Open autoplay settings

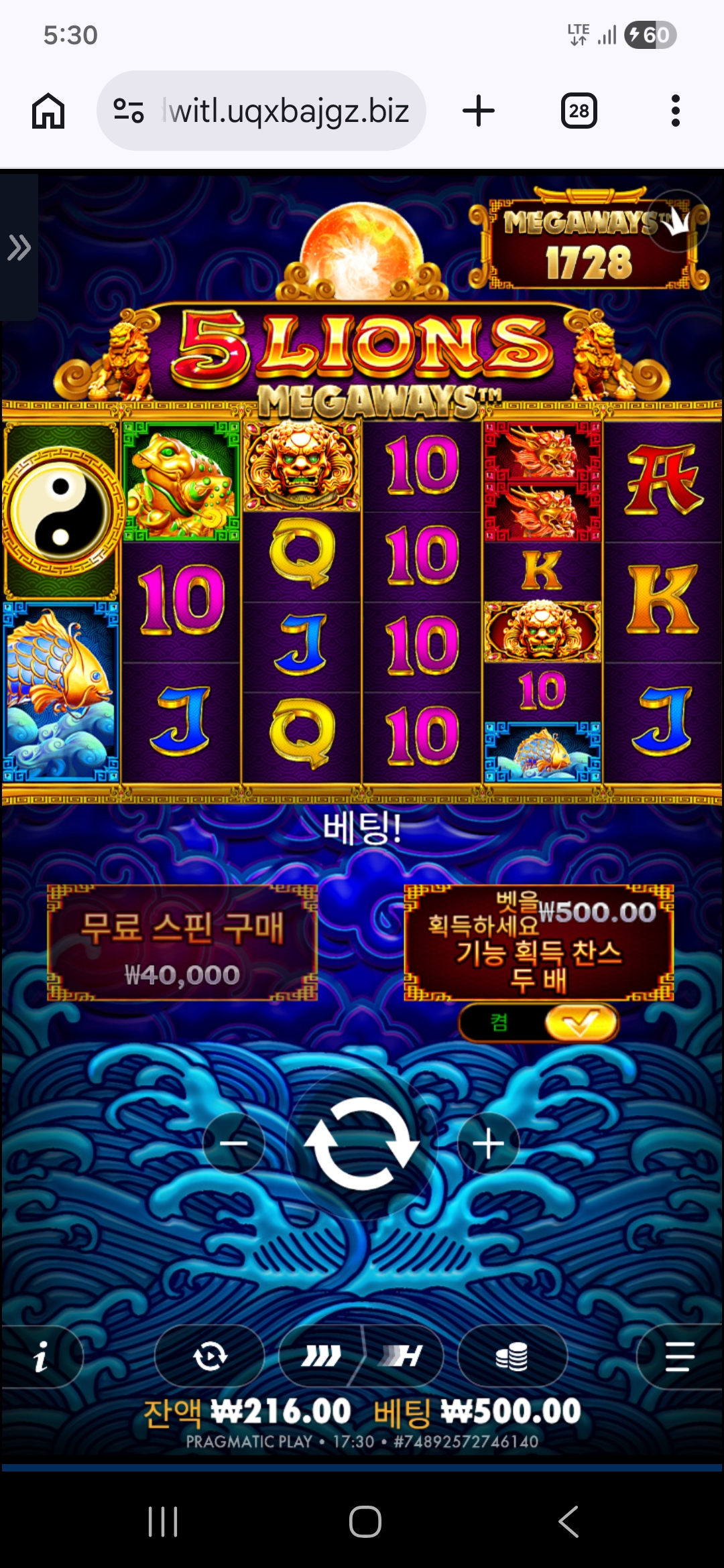[x=210, y=1356]
